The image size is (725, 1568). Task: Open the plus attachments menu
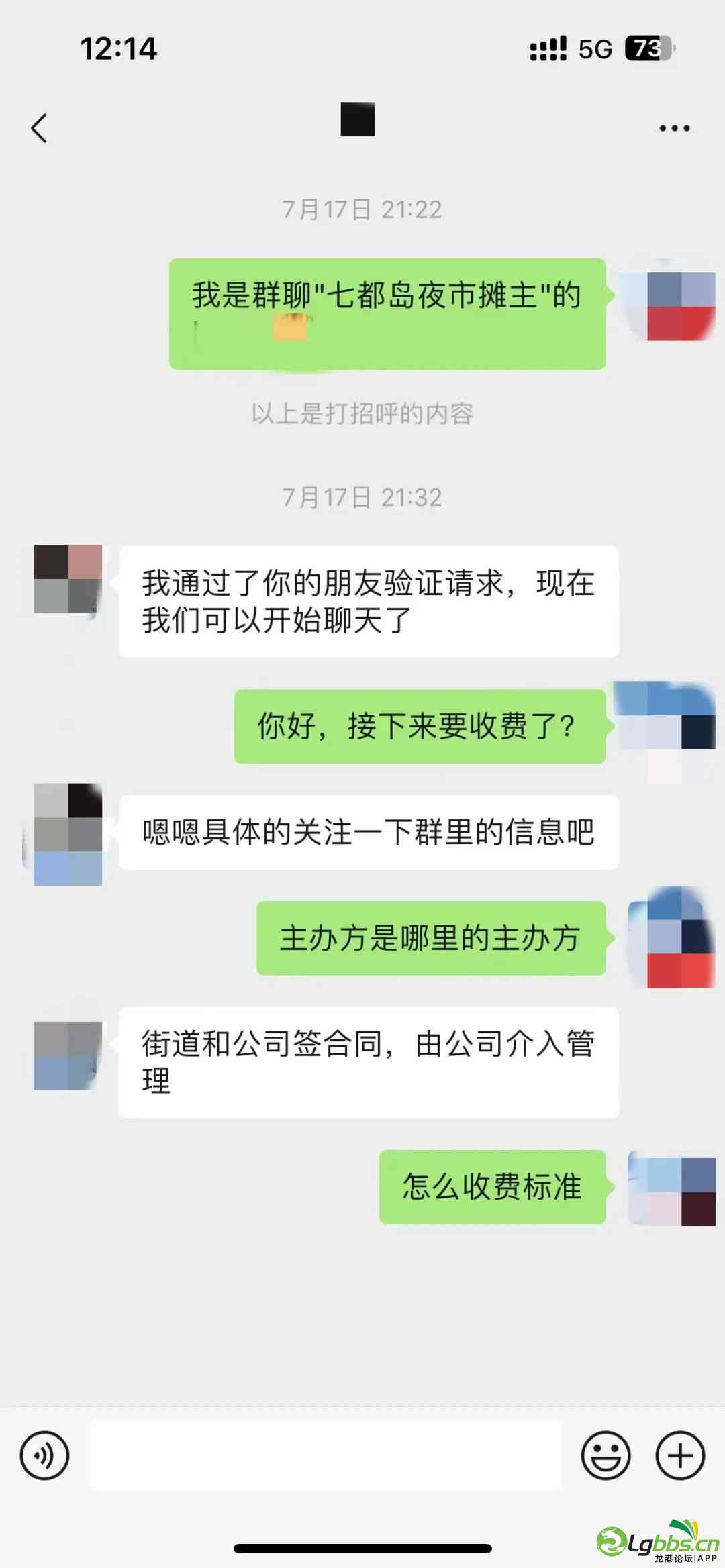point(679,1455)
